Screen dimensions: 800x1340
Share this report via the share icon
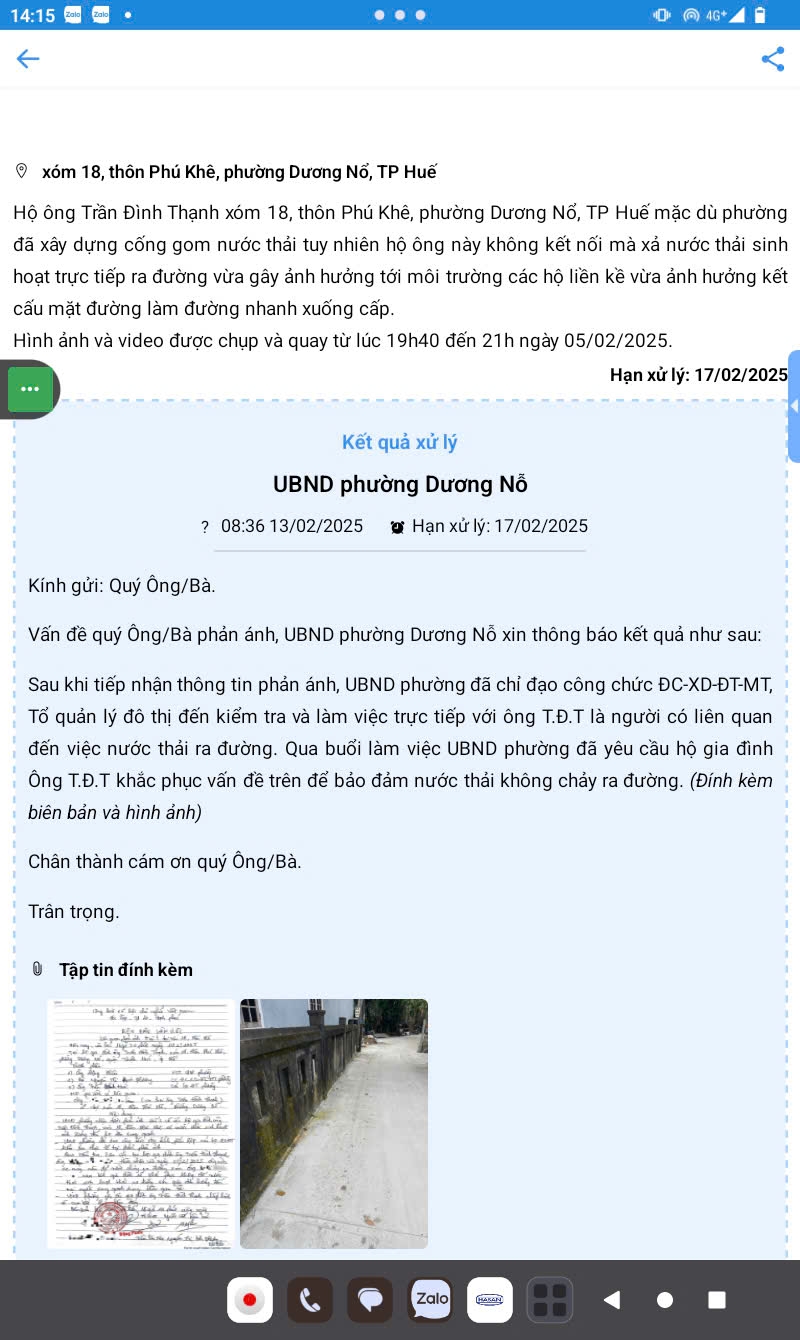point(773,59)
